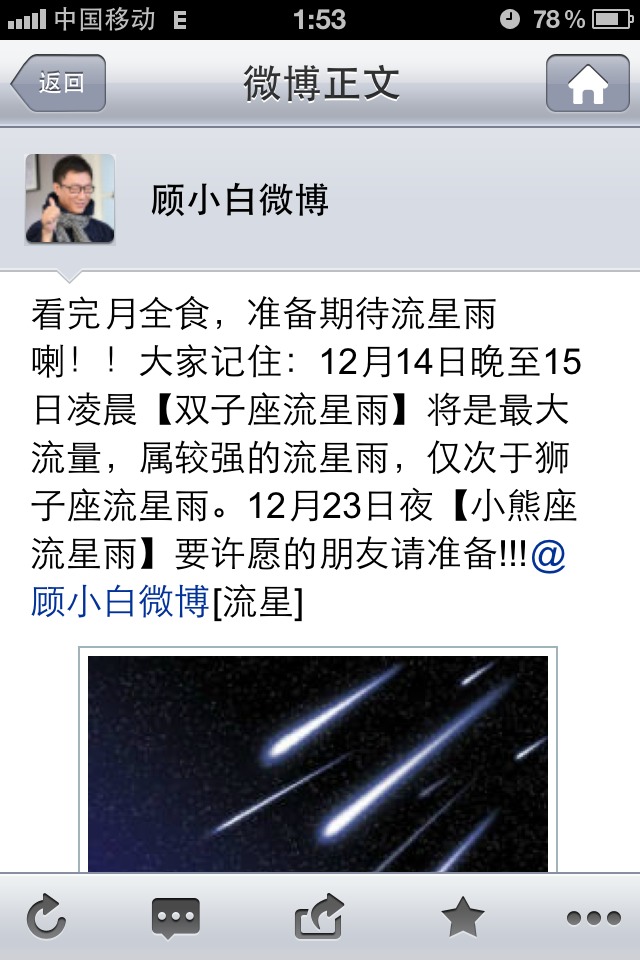Open the more options menu
Image resolution: width=640 pixels, height=960 pixels.
(x=593, y=917)
